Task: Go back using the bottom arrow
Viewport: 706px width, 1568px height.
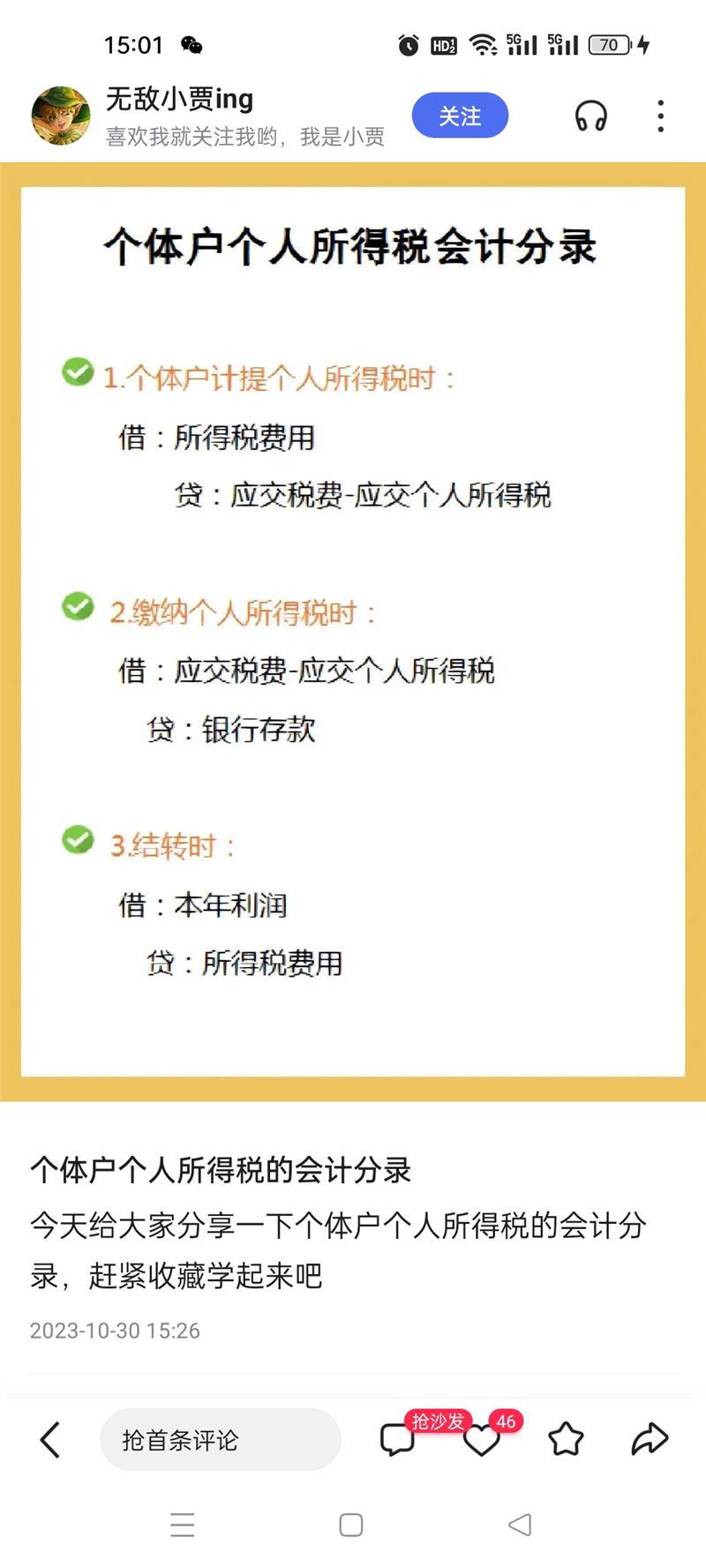Action: 50,1440
